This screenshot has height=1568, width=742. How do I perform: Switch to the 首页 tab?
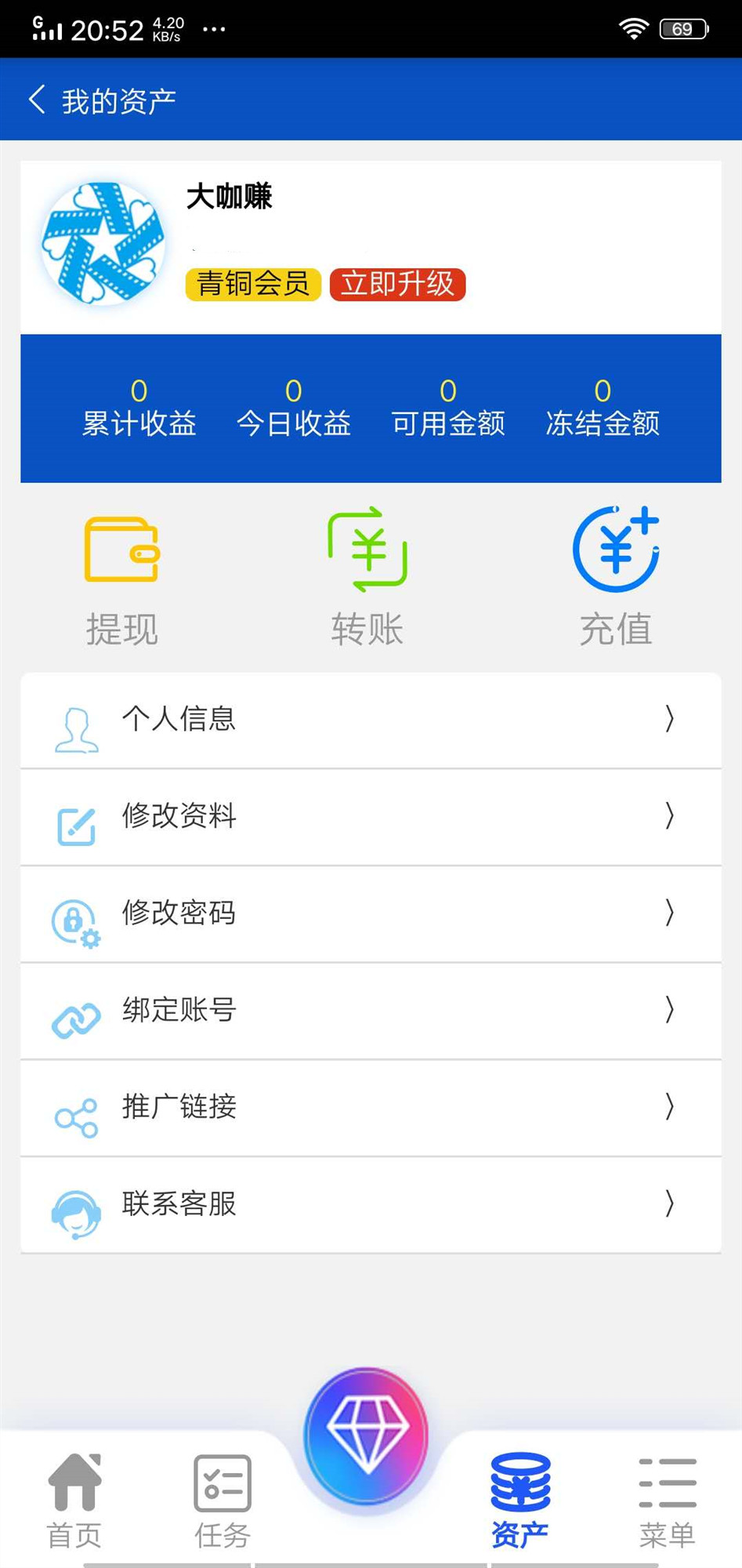tap(75, 1501)
